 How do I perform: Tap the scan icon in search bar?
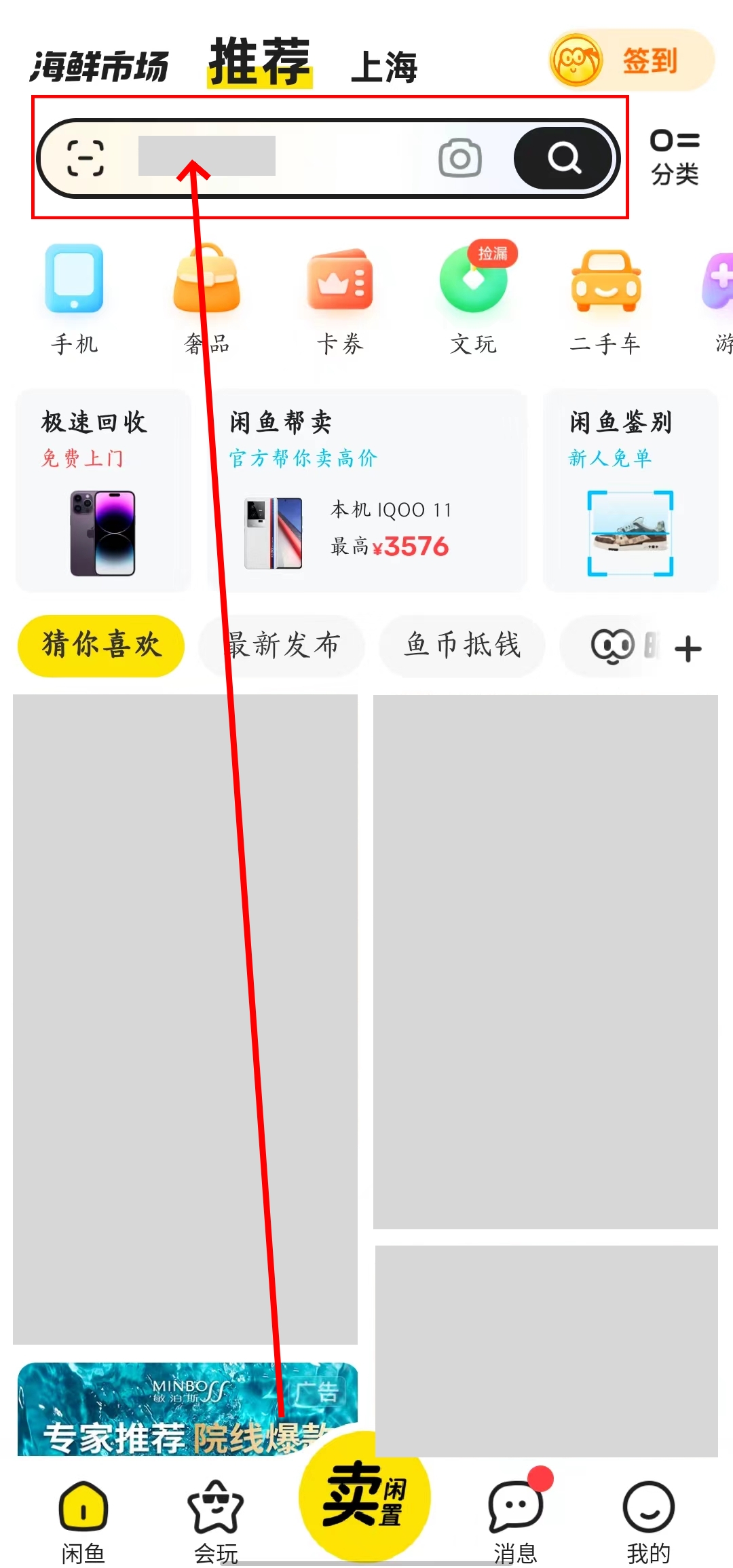pyautogui.click(x=86, y=157)
